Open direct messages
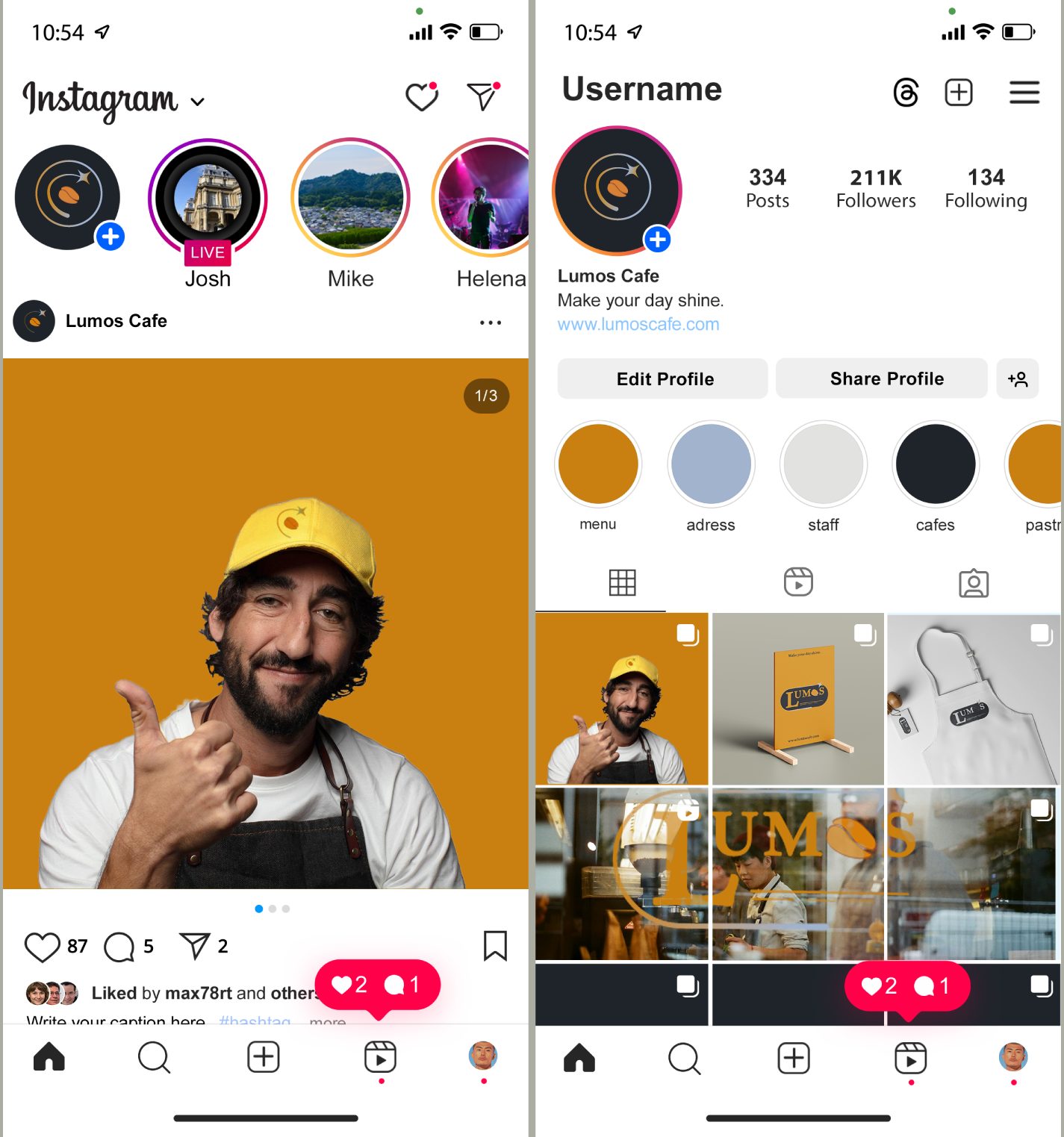 tap(482, 97)
